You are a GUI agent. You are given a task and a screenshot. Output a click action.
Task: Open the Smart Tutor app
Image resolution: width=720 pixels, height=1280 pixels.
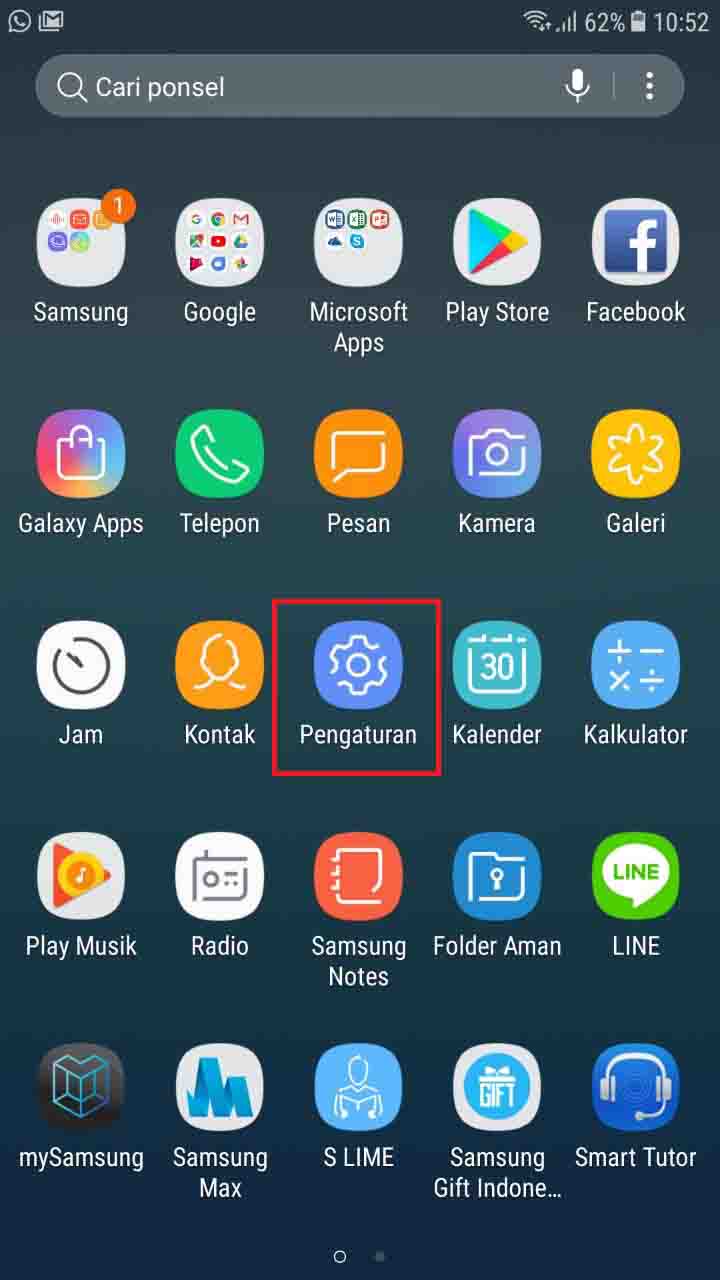pos(635,1088)
